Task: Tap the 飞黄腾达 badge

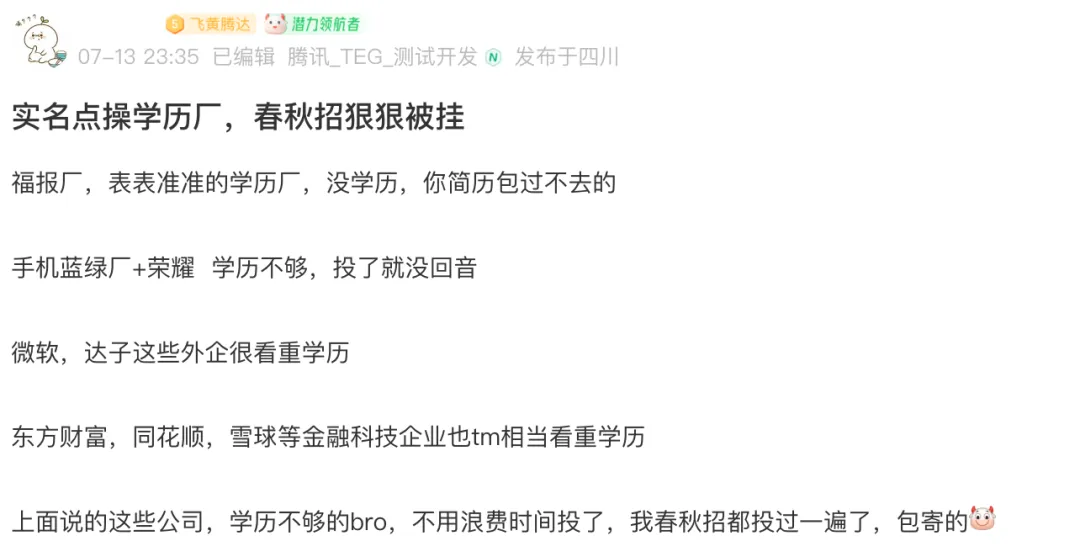Action: click(210, 24)
